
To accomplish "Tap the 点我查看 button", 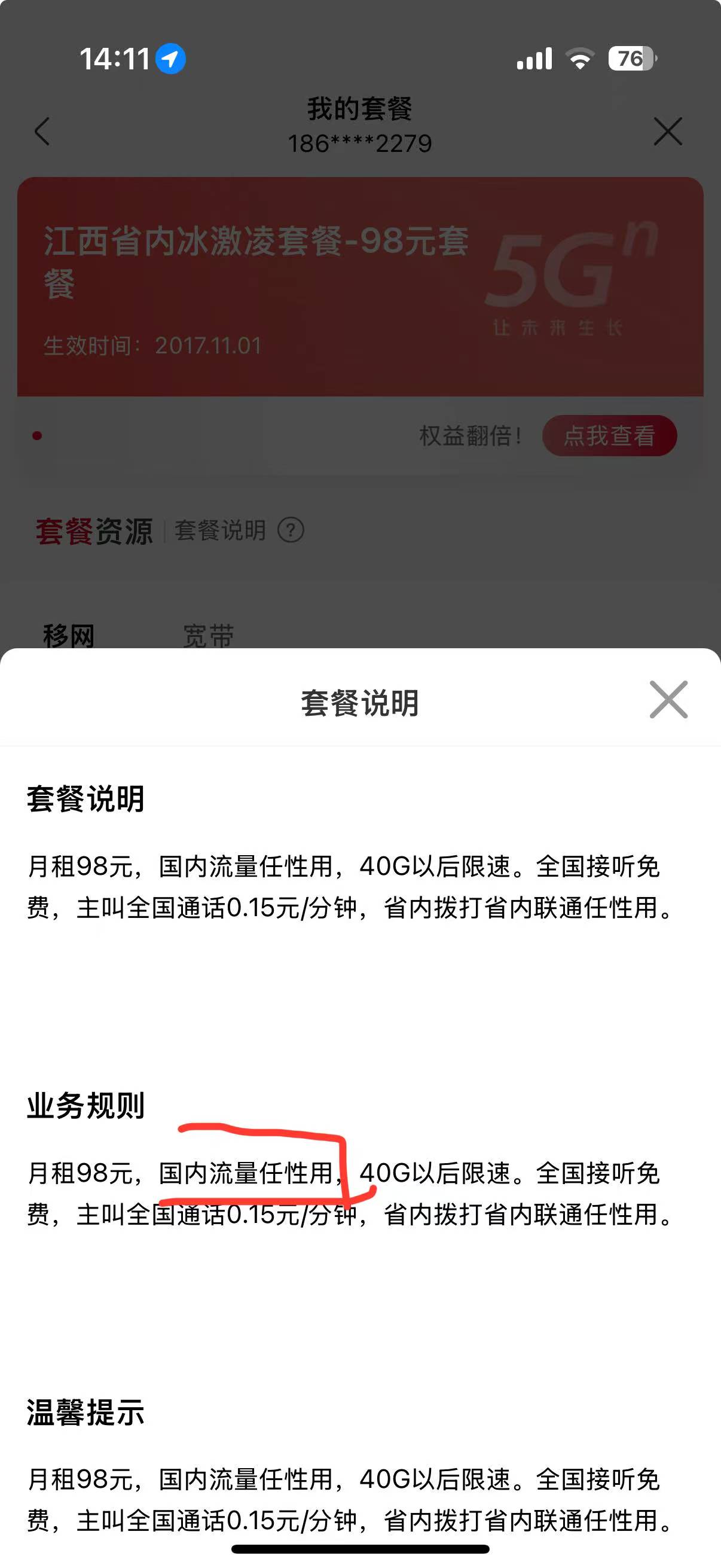I will pyautogui.click(x=609, y=436).
